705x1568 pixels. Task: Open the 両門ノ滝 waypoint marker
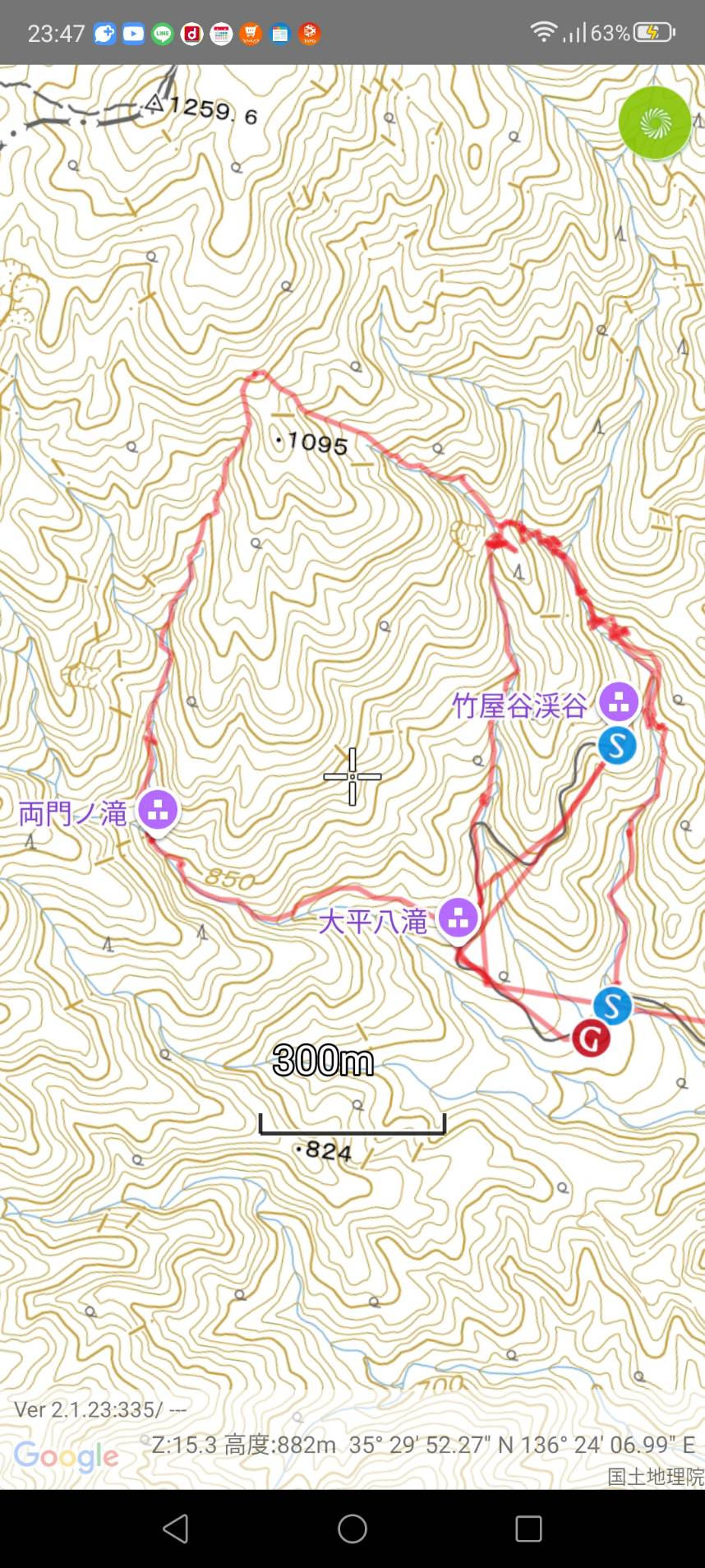point(158,809)
